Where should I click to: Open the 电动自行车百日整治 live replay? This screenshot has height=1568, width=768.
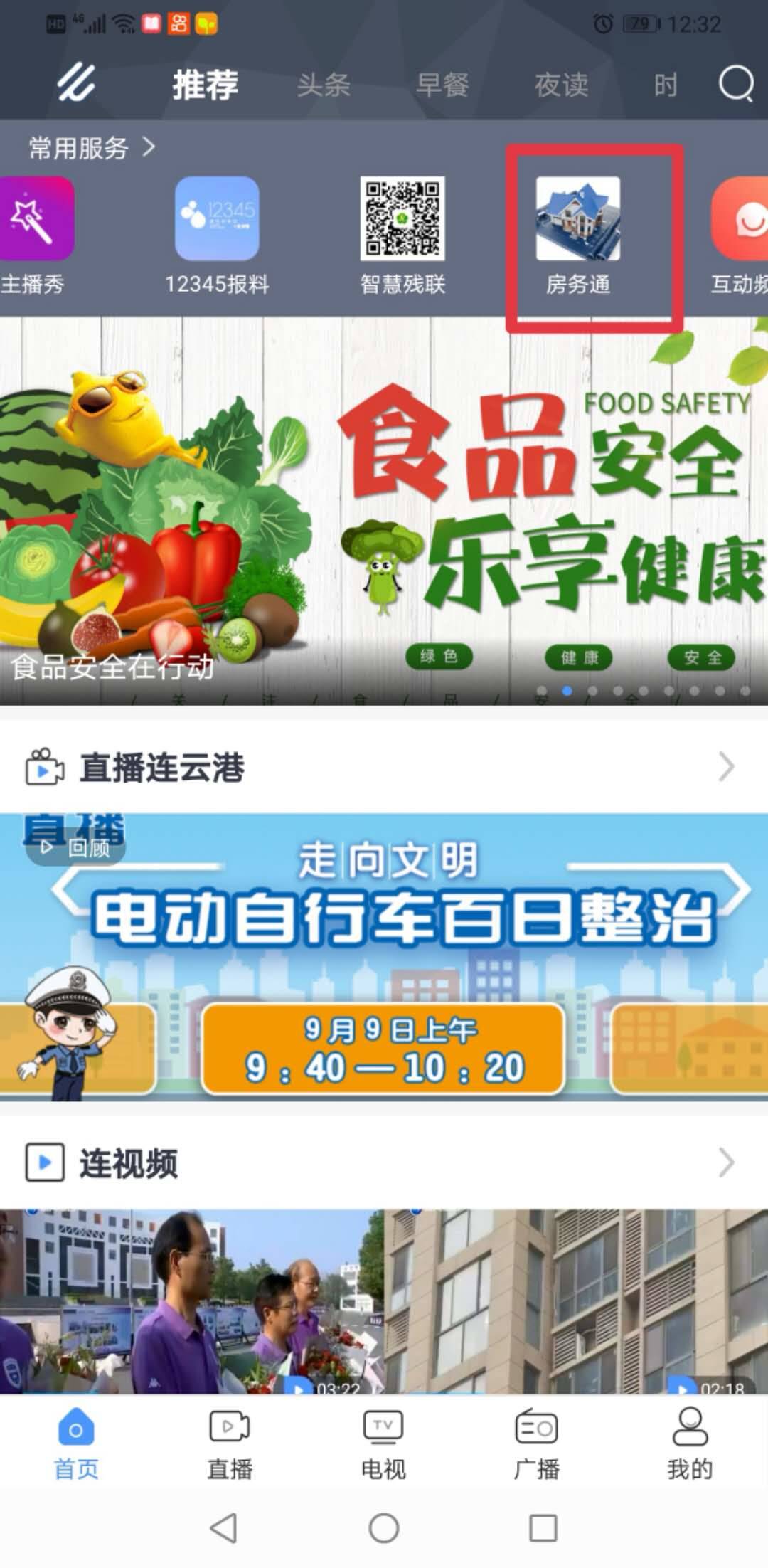click(x=384, y=957)
